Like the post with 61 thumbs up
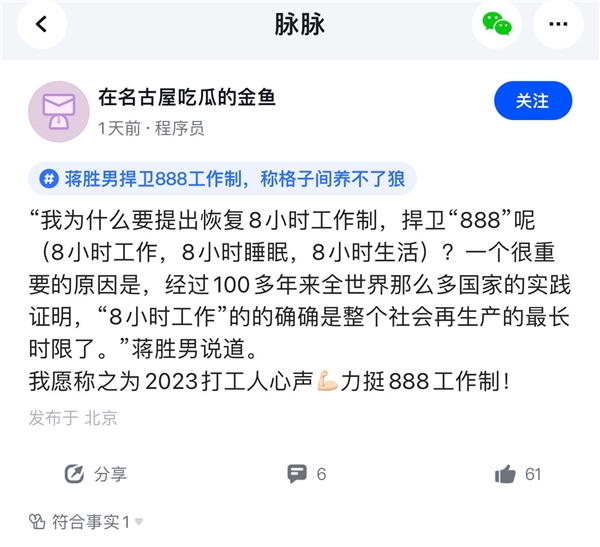 pyautogui.click(x=518, y=473)
